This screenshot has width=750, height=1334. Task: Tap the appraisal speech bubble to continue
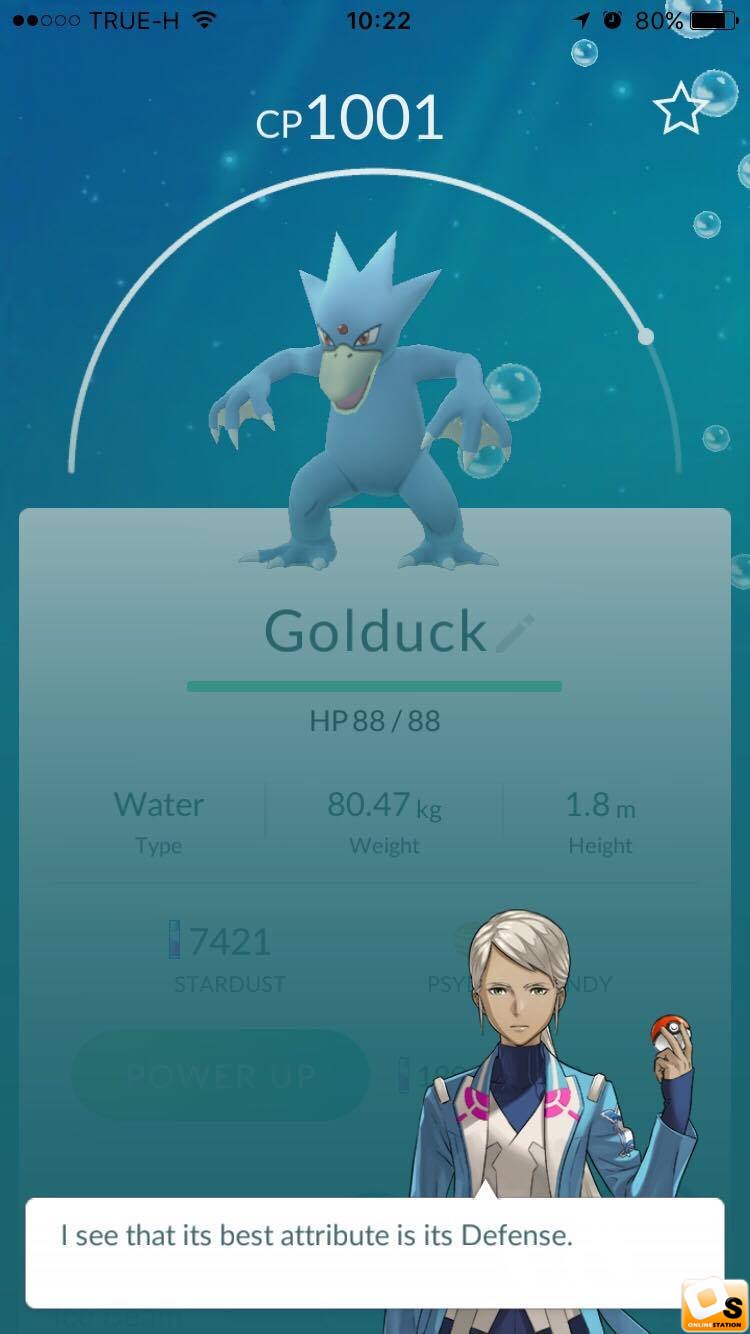click(374, 1253)
